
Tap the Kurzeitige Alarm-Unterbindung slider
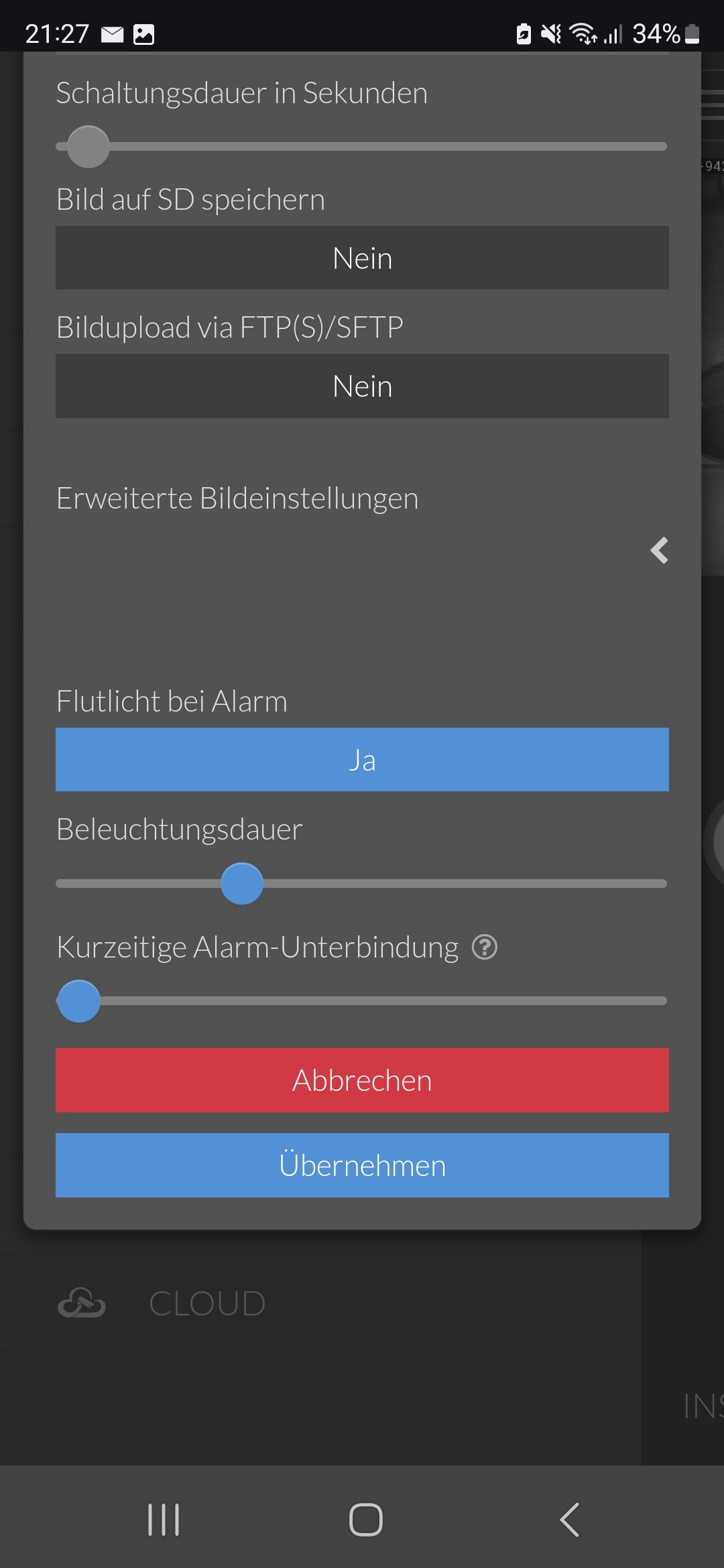pos(361,1001)
